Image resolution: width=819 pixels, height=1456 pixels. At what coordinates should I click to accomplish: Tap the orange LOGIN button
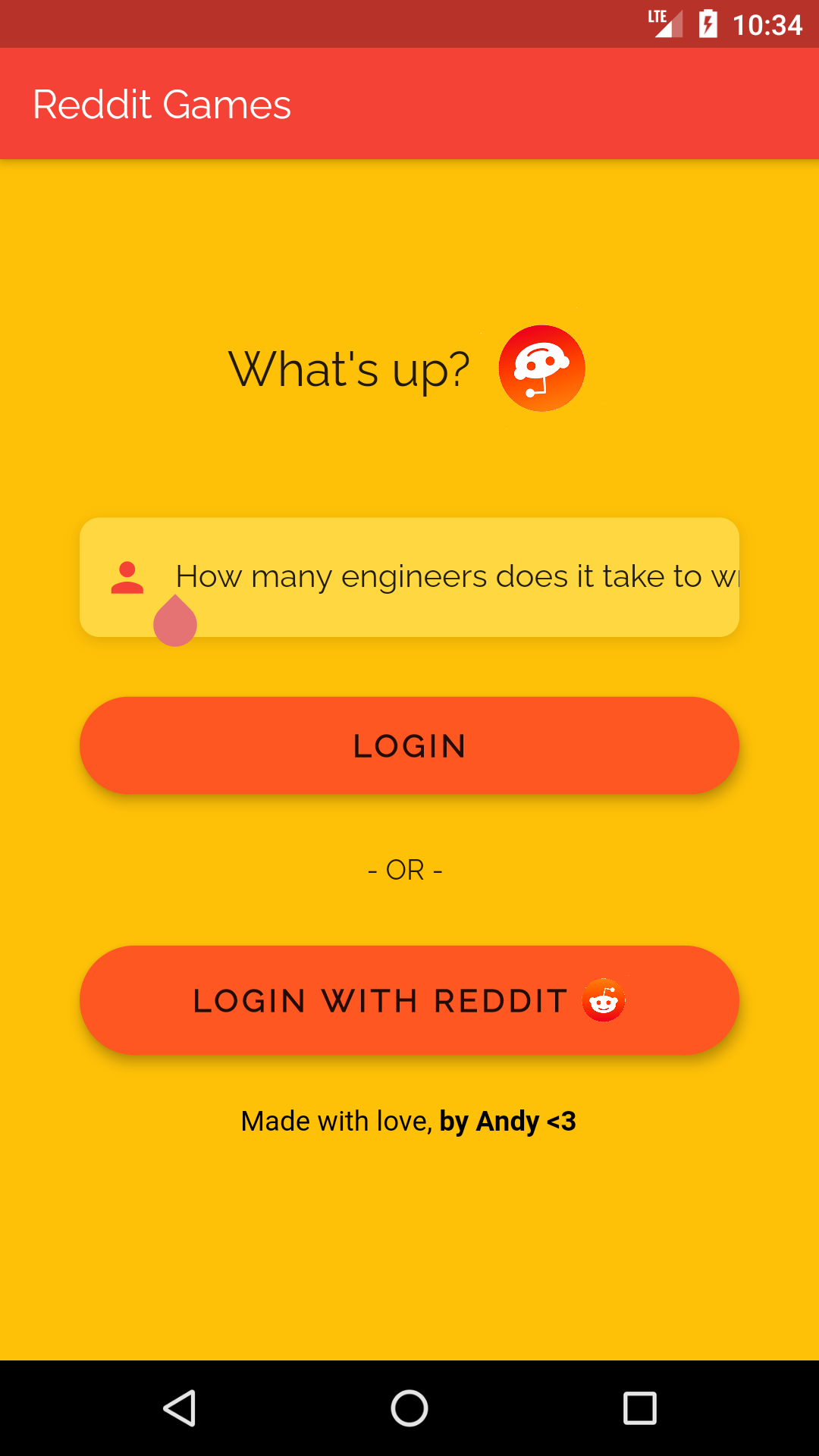click(409, 746)
